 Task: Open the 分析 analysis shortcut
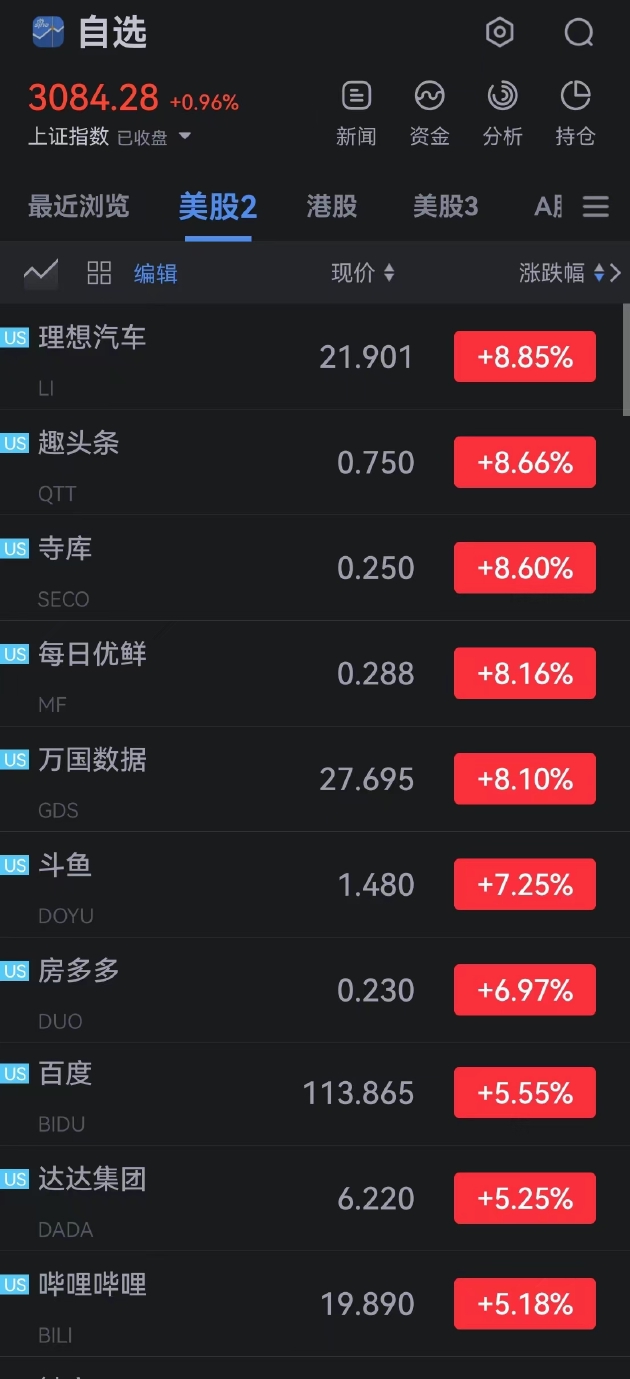coord(502,114)
